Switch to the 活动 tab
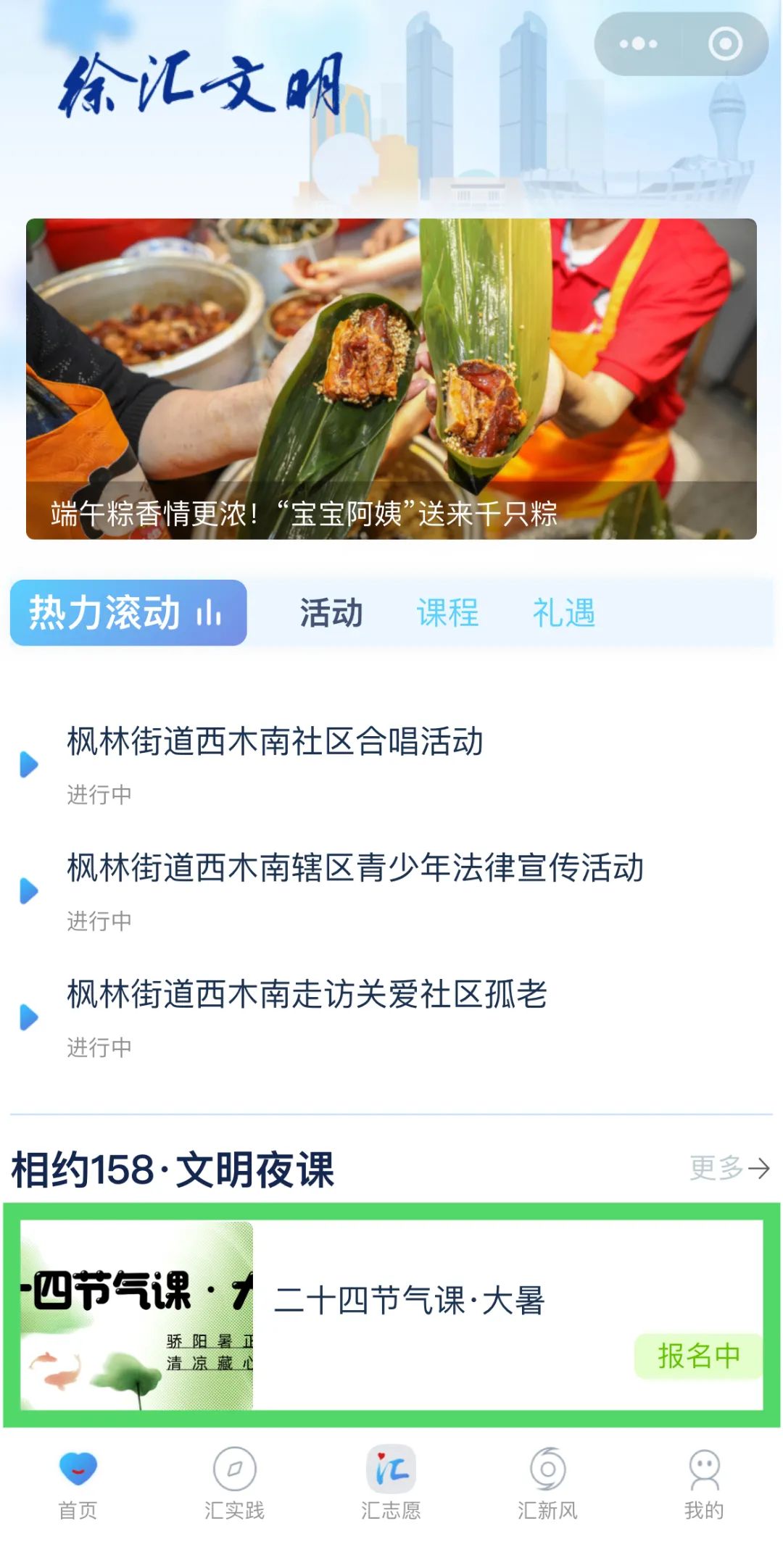The width and height of the screenshot is (783, 1568). pos(331,613)
